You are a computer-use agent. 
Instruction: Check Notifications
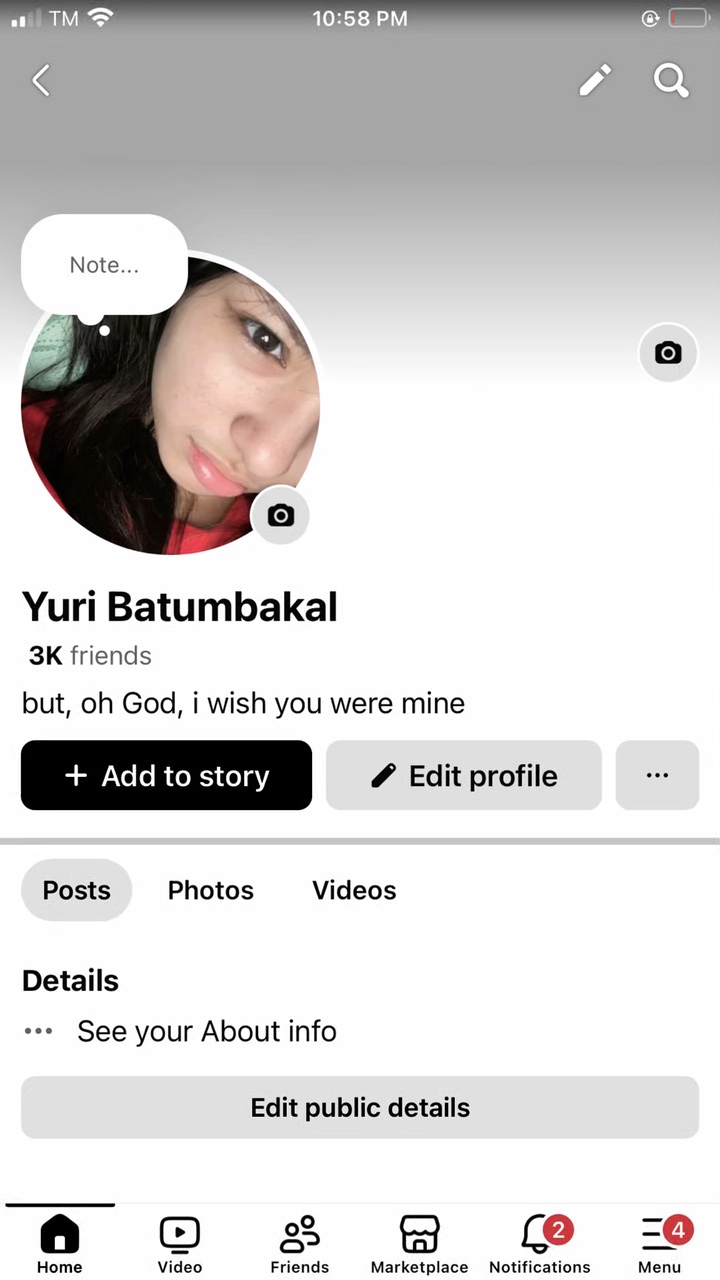[540, 1244]
